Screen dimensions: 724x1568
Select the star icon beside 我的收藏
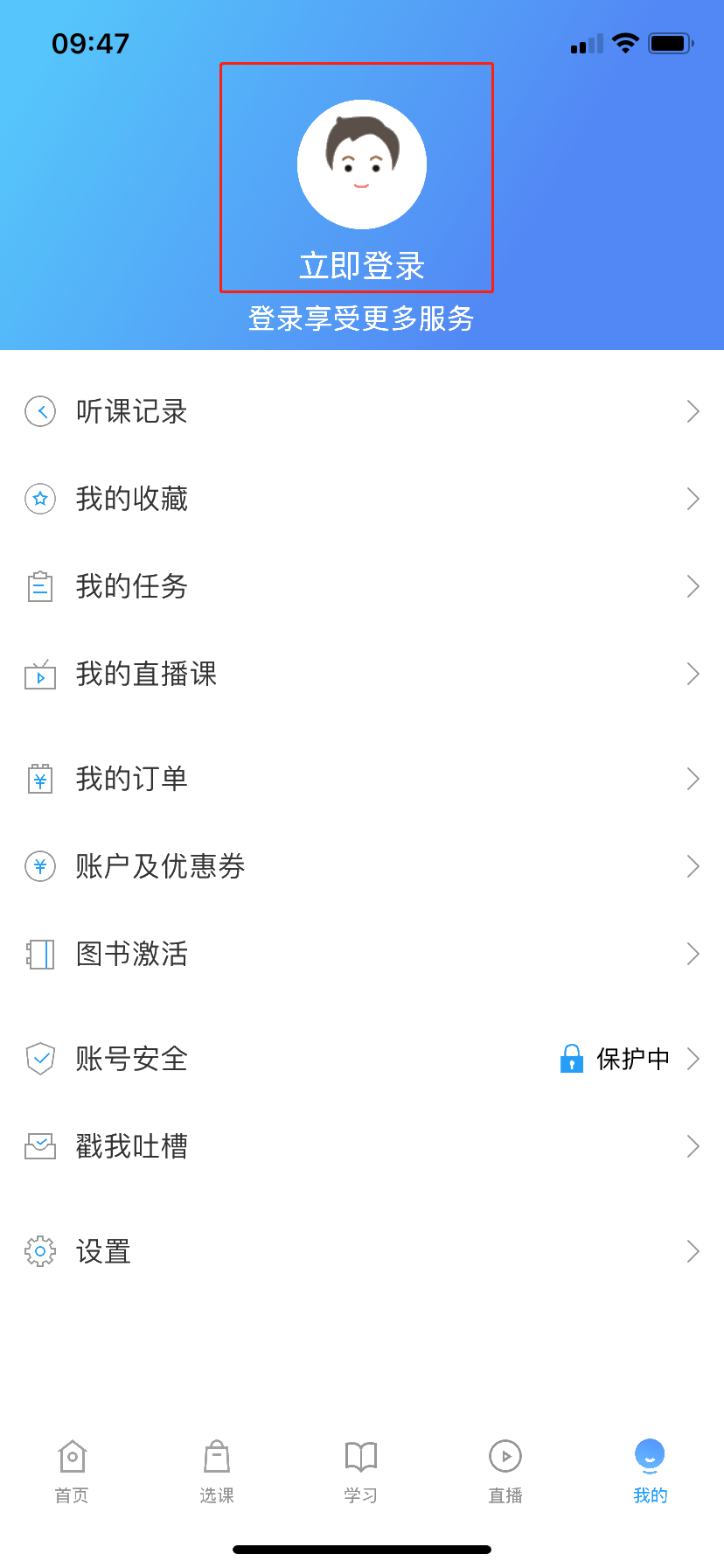click(x=39, y=499)
